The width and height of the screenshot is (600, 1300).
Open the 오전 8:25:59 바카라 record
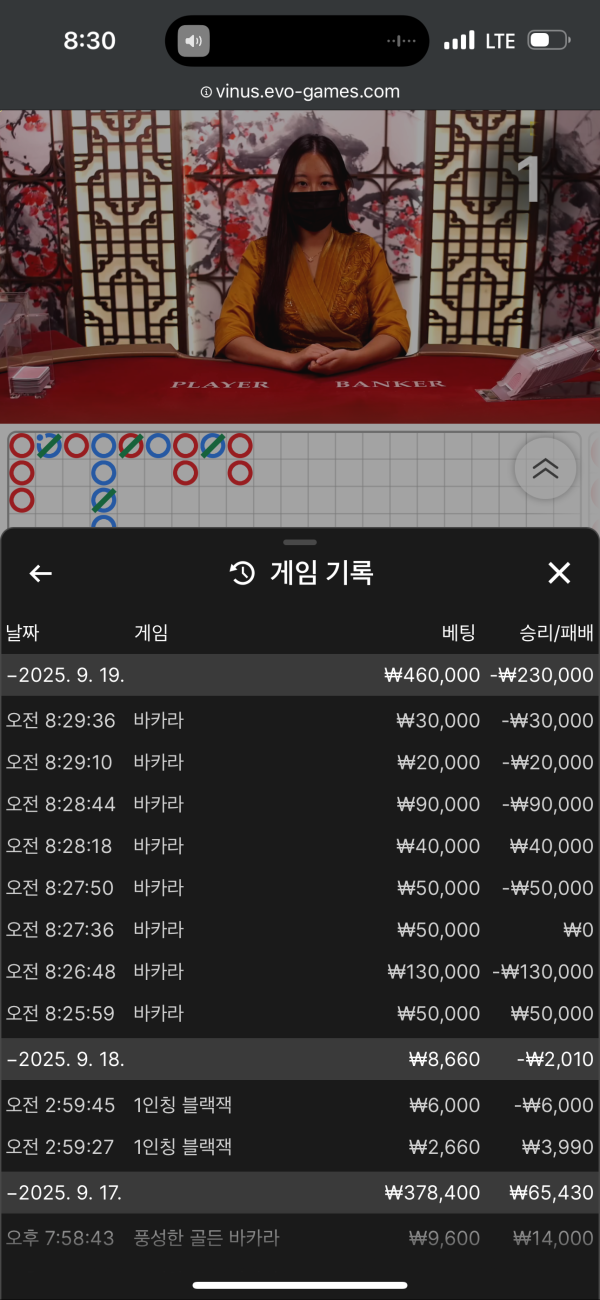300,1013
